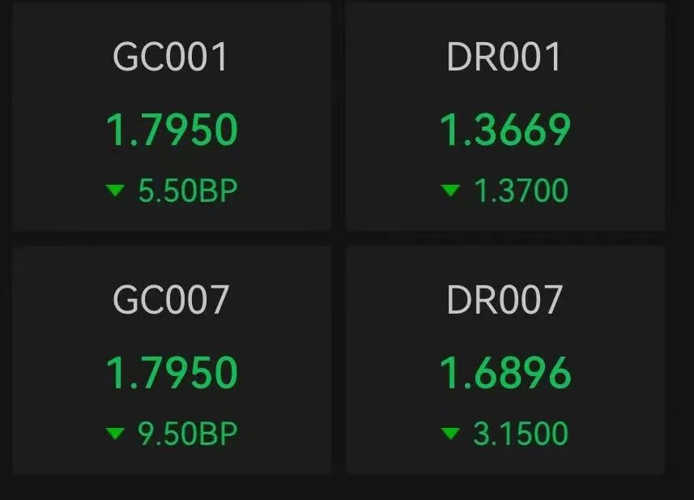694x500 pixels.
Task: View details for GC007
Action: 171,362
